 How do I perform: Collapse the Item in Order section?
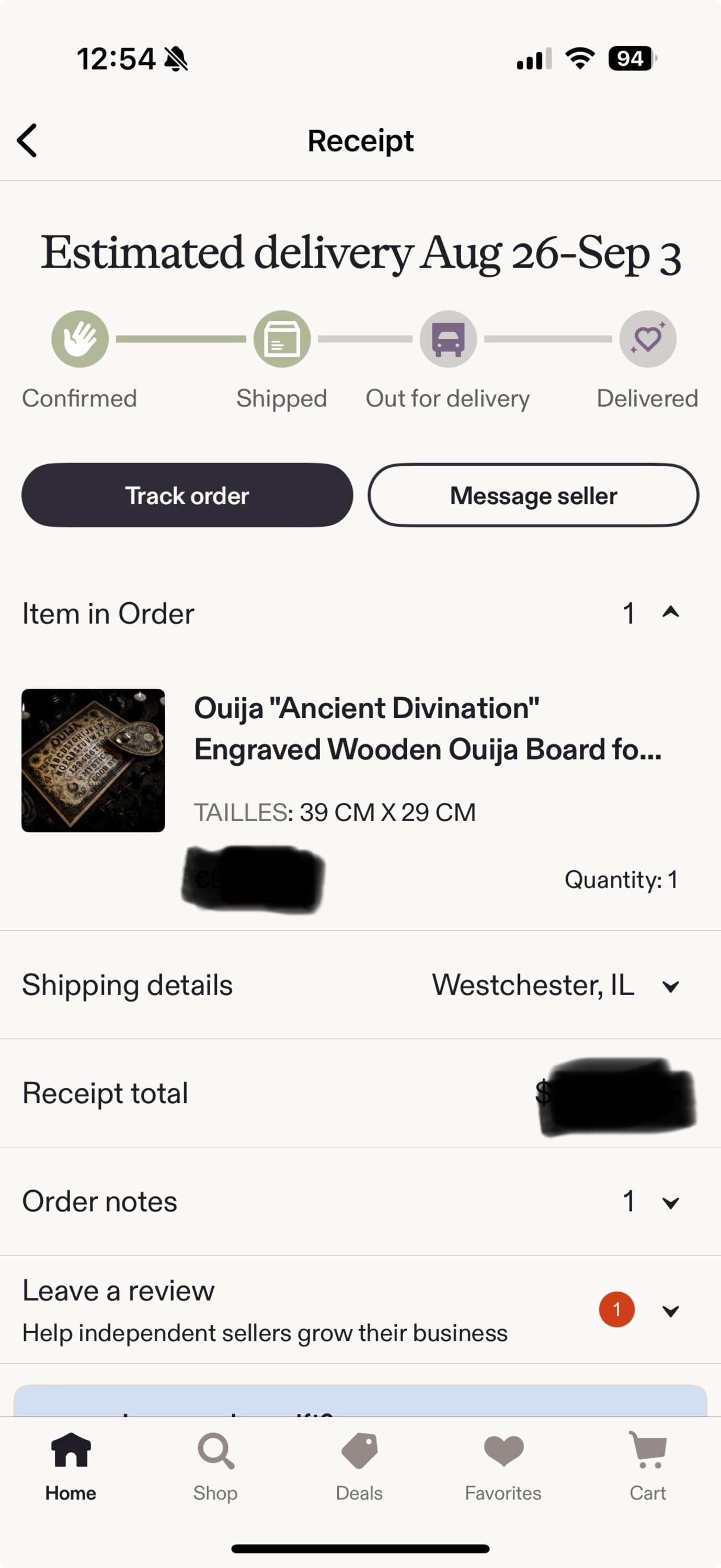[670, 613]
